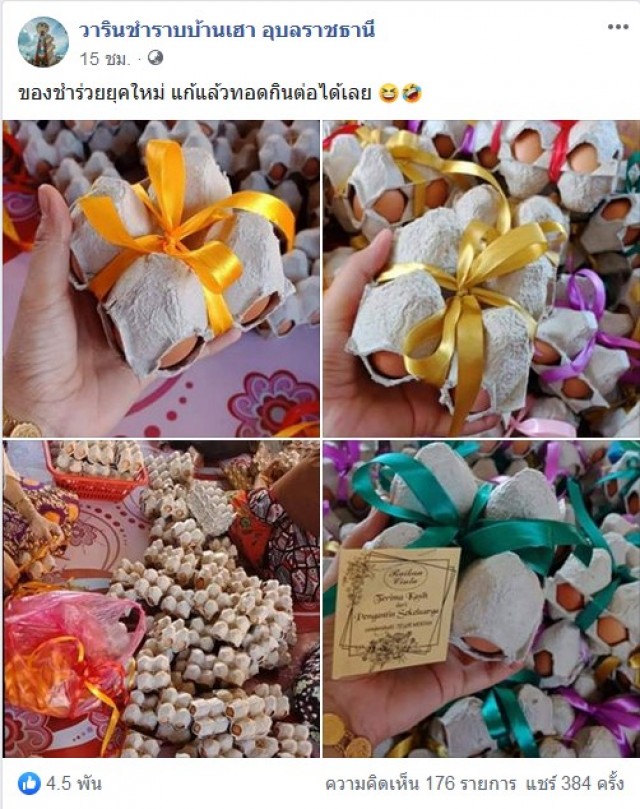Image resolution: width=640 pixels, height=809 pixels.
Task: Open photo of egg cartons with gold ribbon
Action: coord(481,278)
